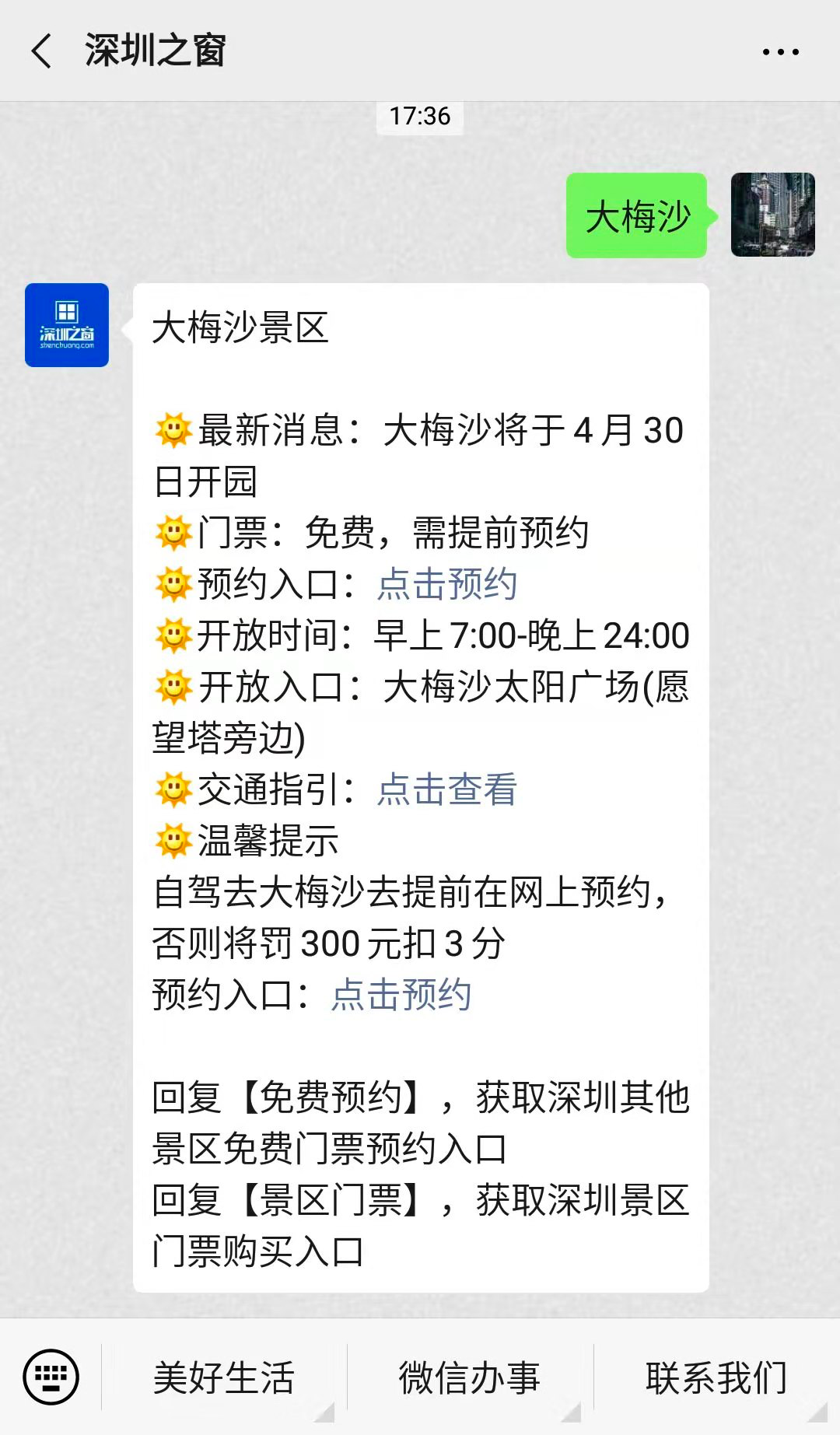View the 深圳之窗 account avatar profile
Screen dimensions: 840x1435
point(67,325)
